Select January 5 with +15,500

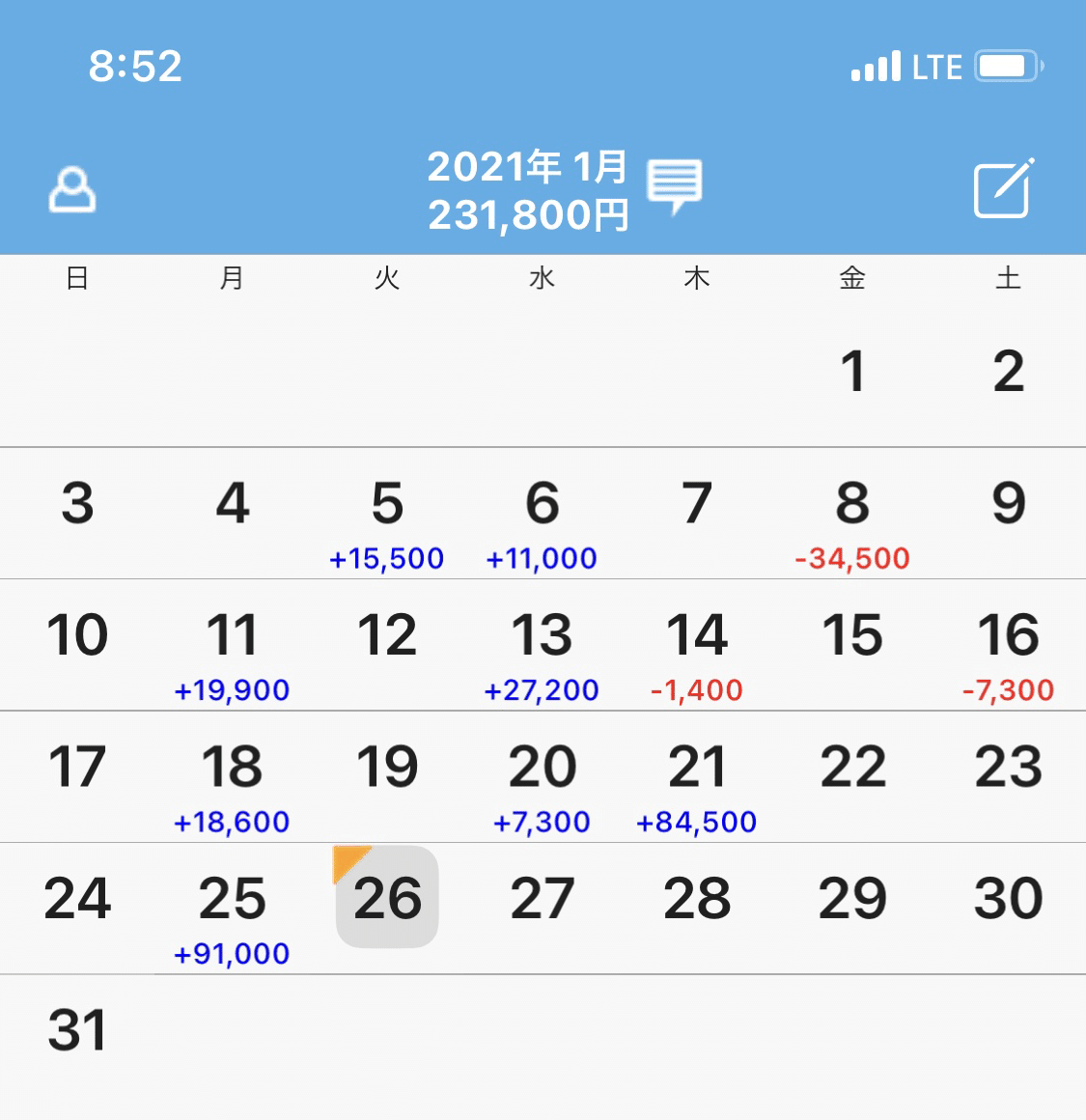click(x=387, y=521)
